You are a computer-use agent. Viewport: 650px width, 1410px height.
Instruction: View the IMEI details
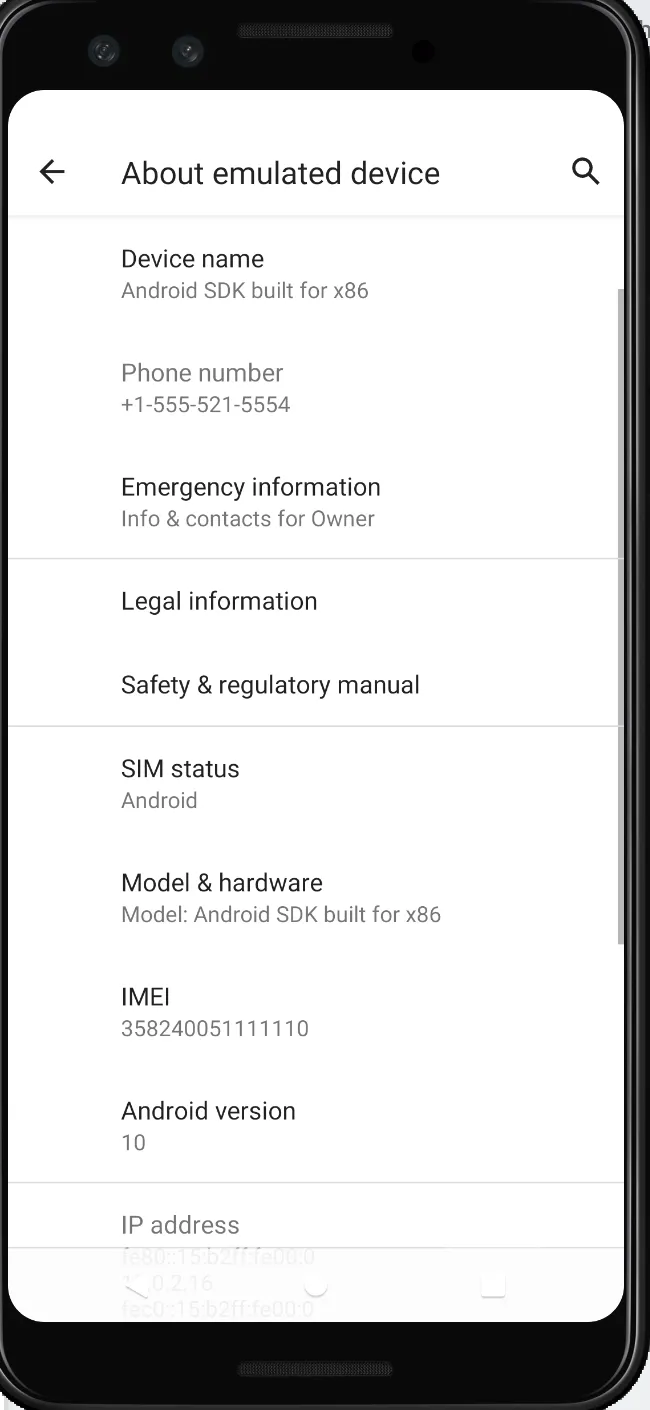[214, 1011]
